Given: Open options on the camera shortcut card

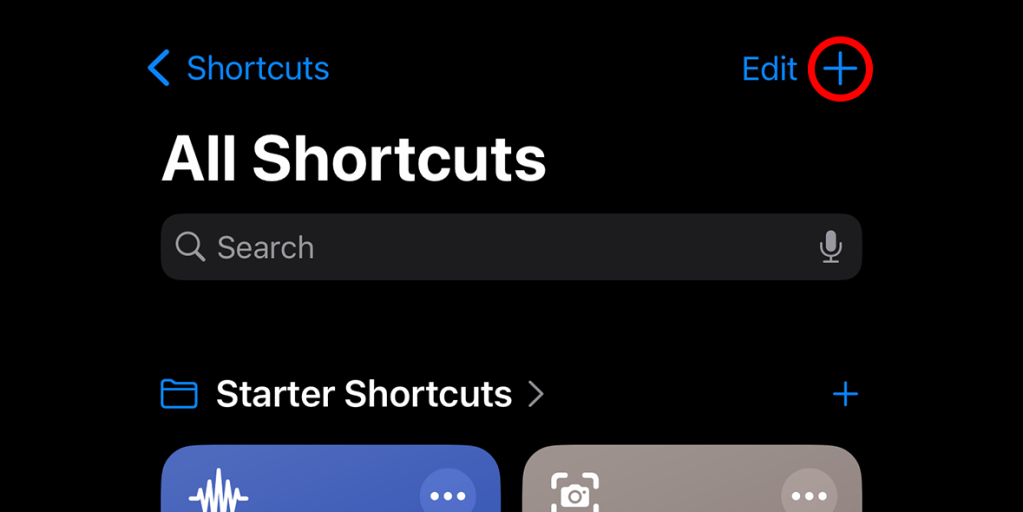Looking at the screenshot, I should (808, 495).
